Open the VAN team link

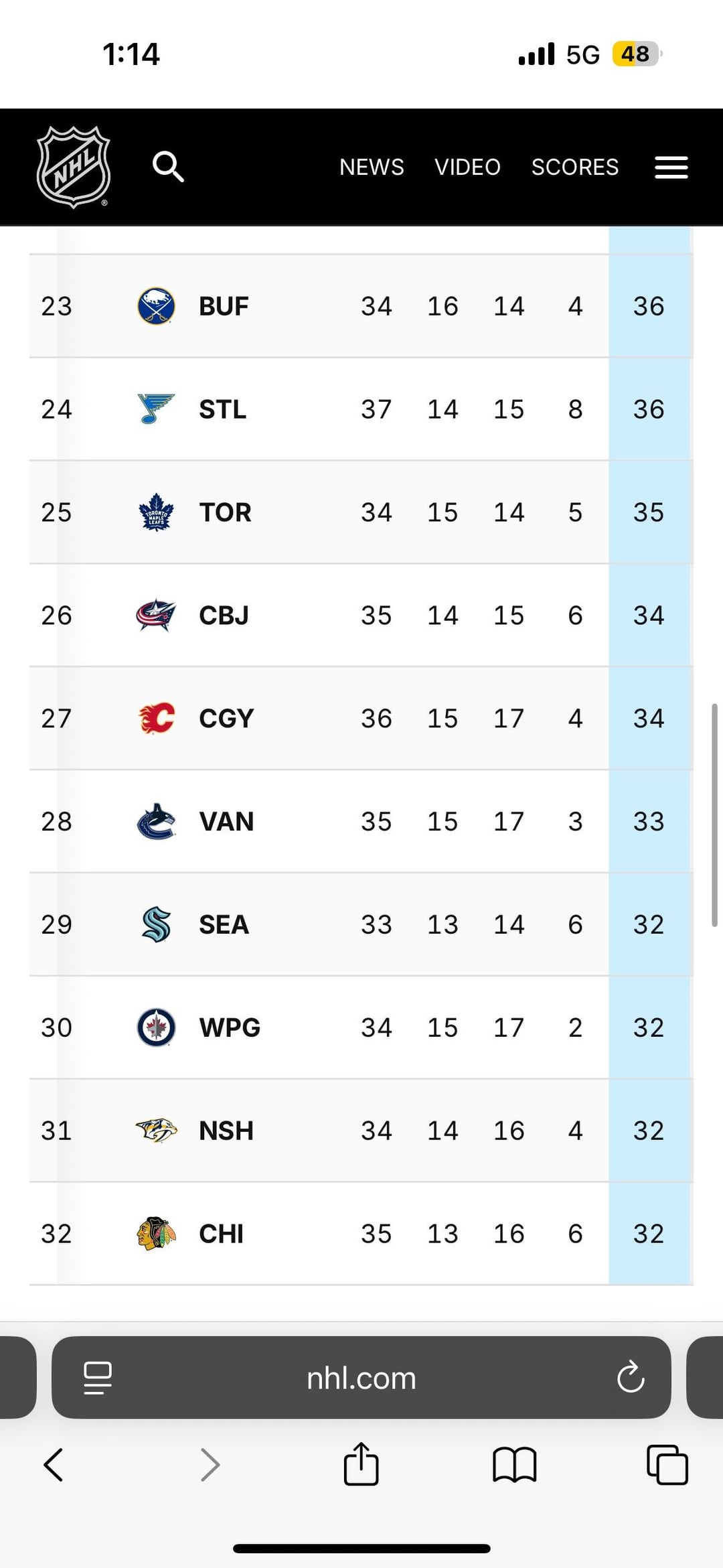pyautogui.click(x=226, y=822)
